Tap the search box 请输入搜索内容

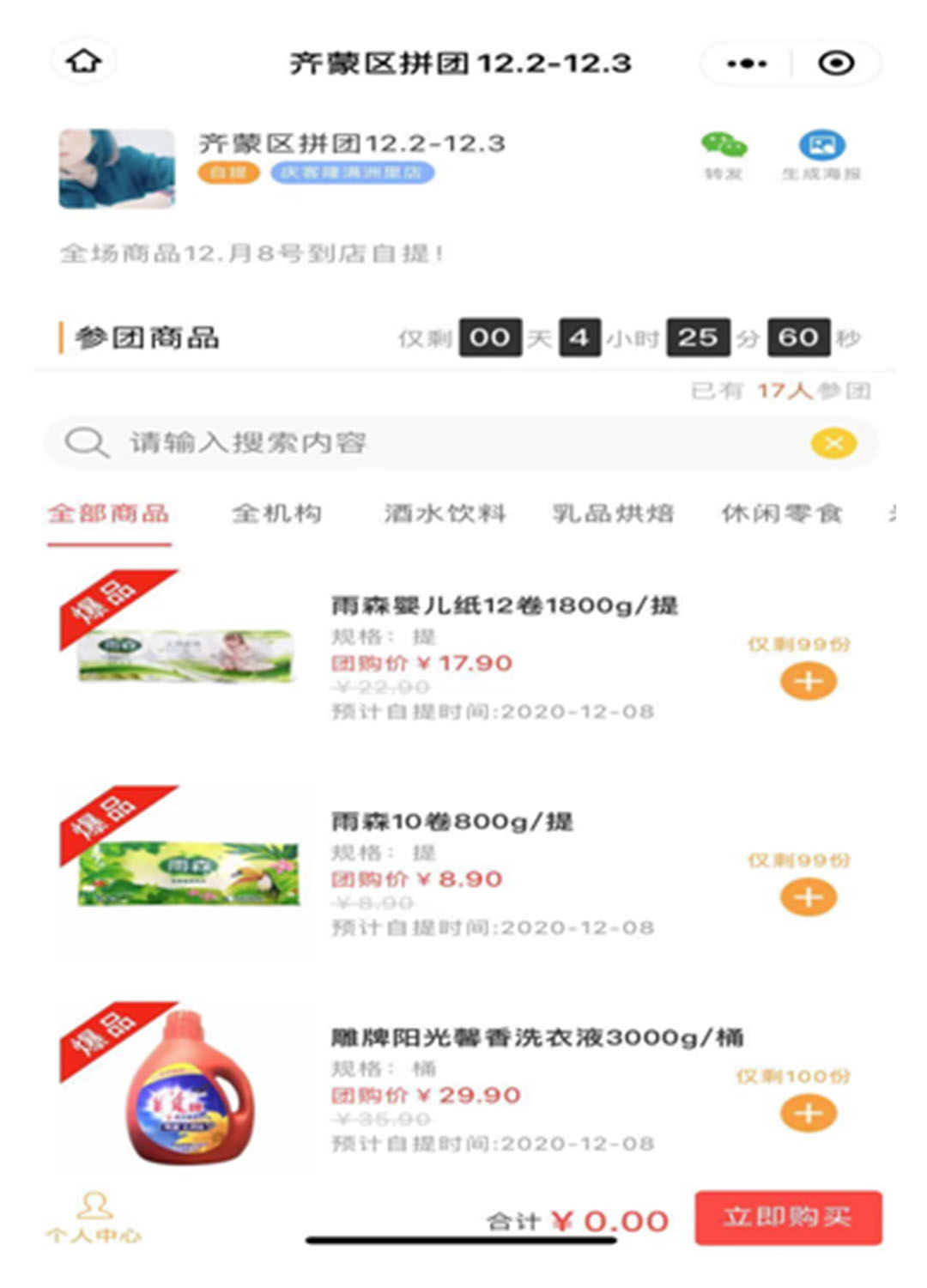(x=429, y=443)
